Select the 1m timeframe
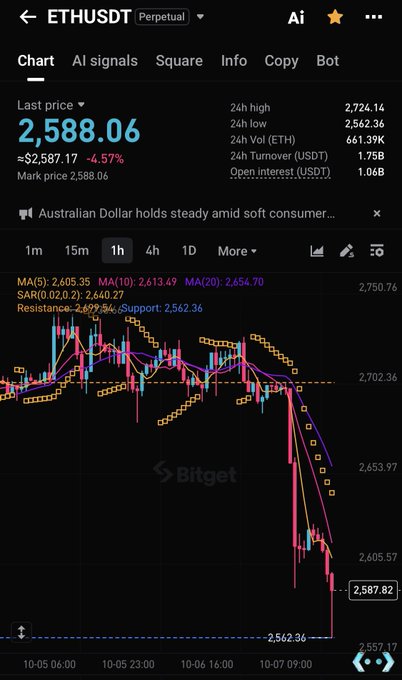The image size is (402, 680). tap(33, 251)
